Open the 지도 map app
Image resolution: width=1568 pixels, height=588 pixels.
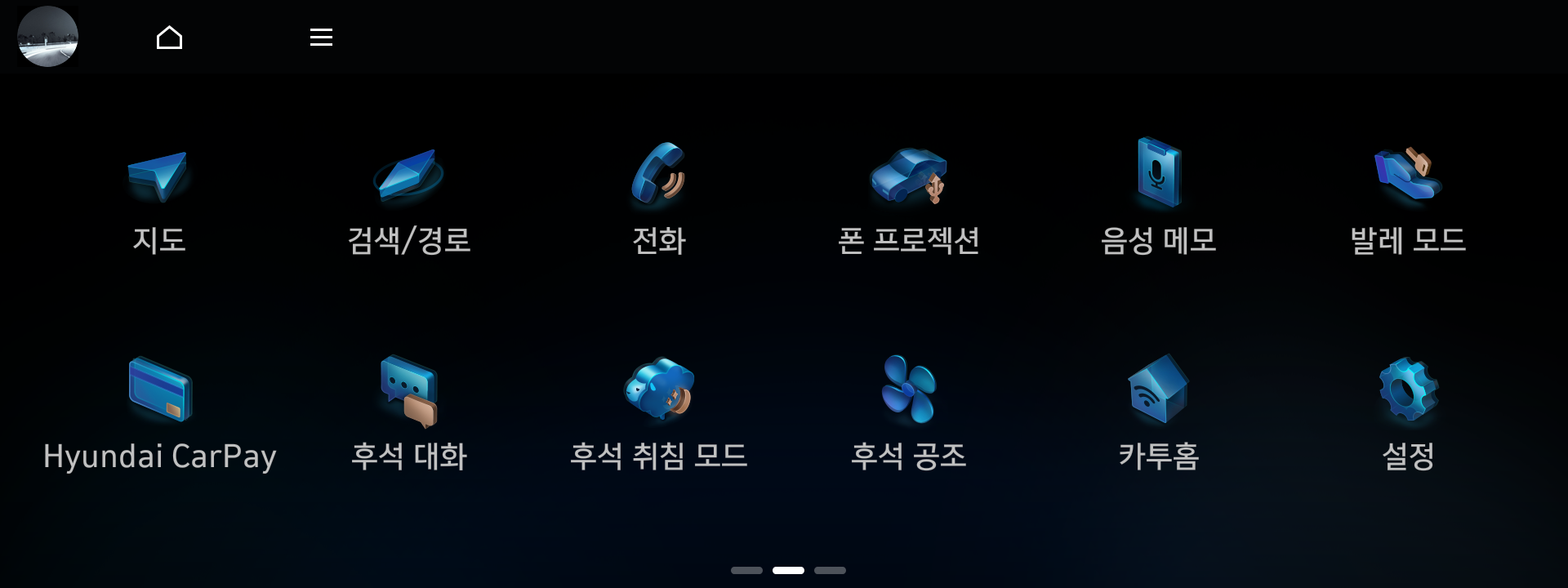[159, 196]
